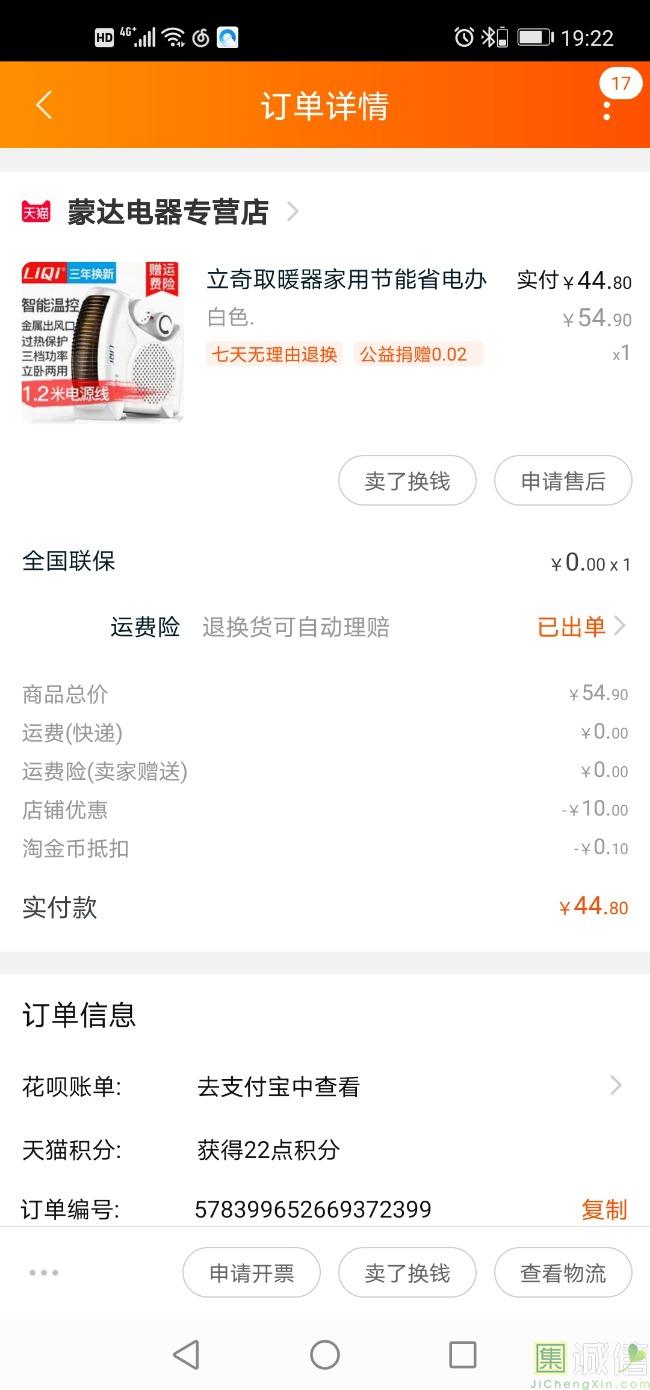Tap 申请售后 button

pyautogui.click(x=563, y=481)
